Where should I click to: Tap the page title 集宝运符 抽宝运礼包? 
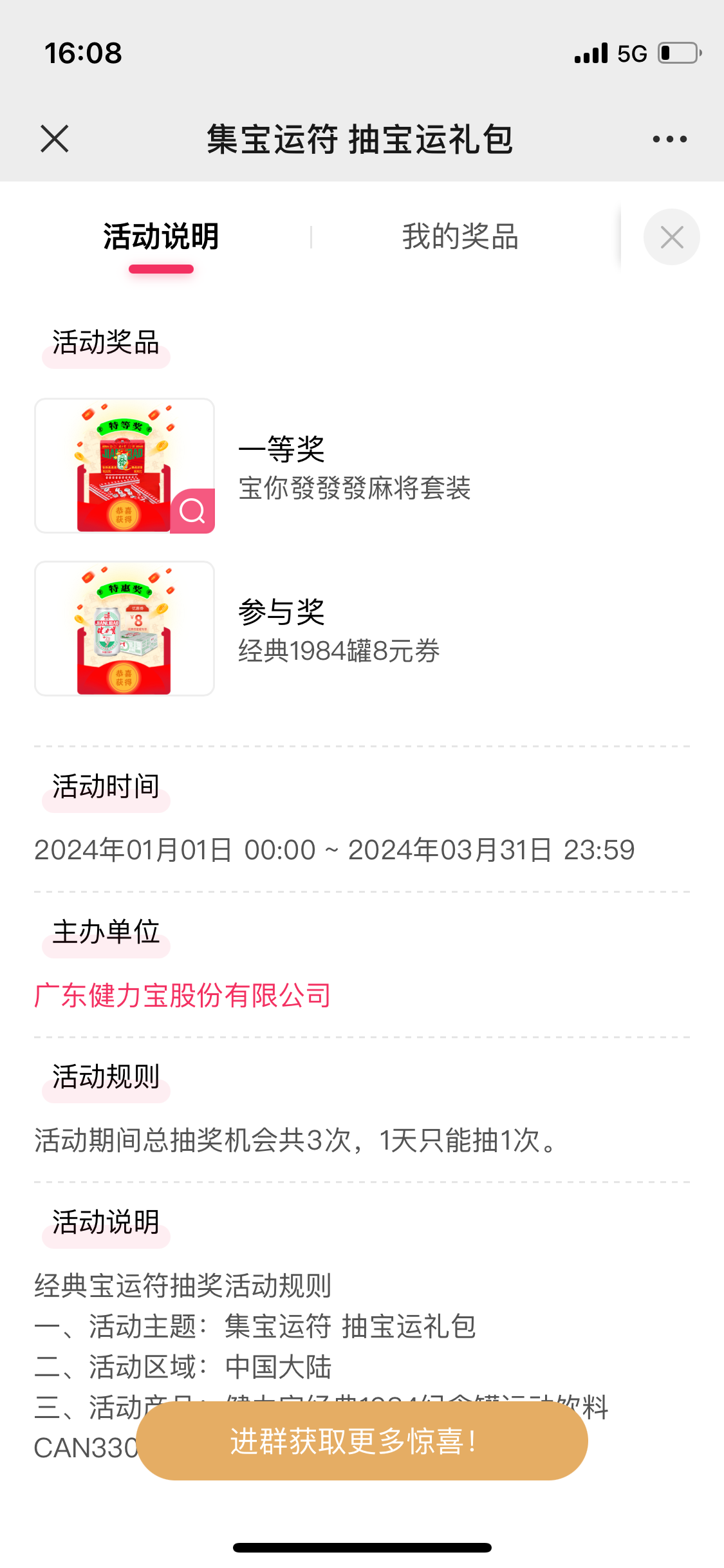pos(360,140)
